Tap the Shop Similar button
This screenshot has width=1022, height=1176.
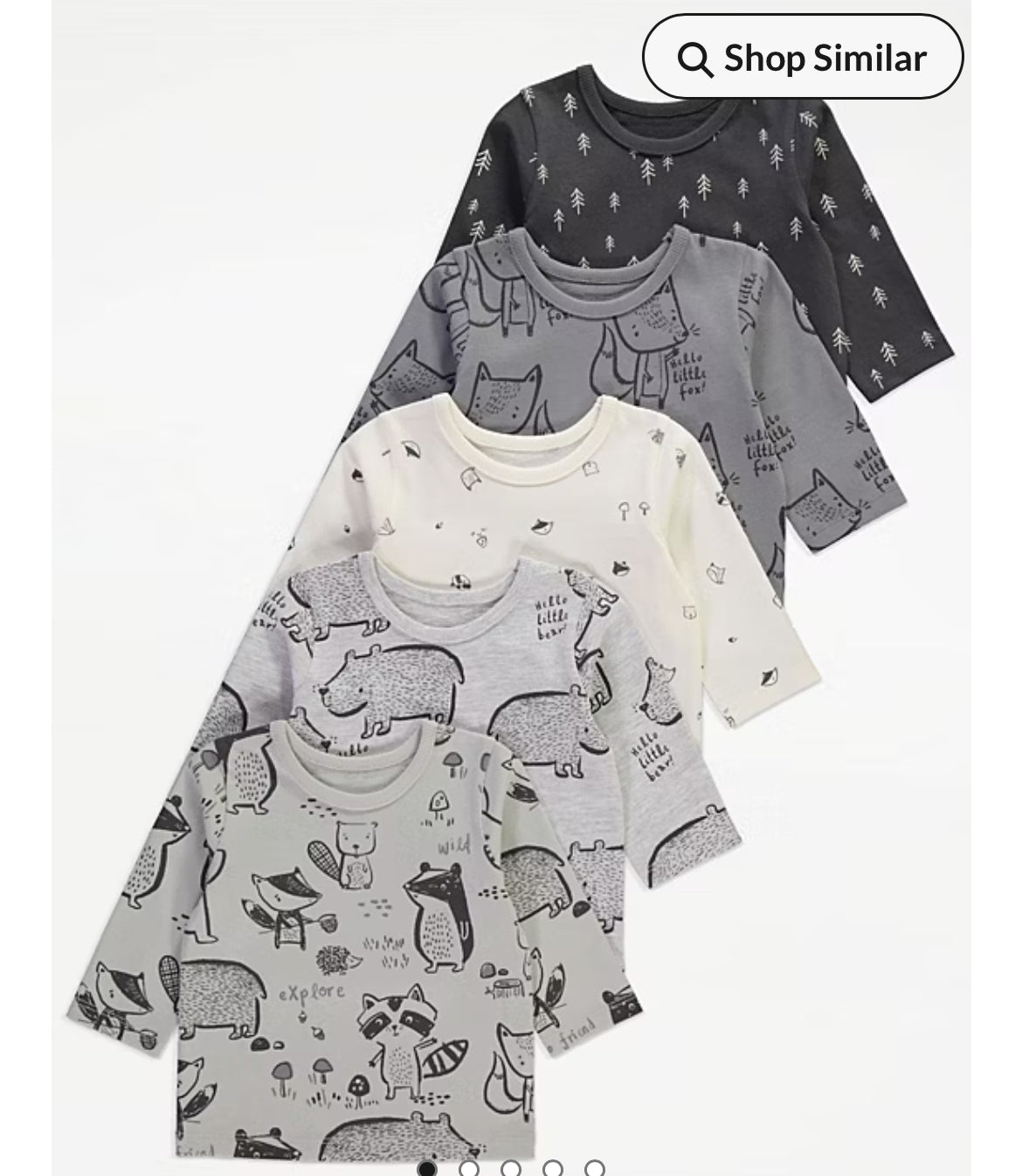coord(802,58)
